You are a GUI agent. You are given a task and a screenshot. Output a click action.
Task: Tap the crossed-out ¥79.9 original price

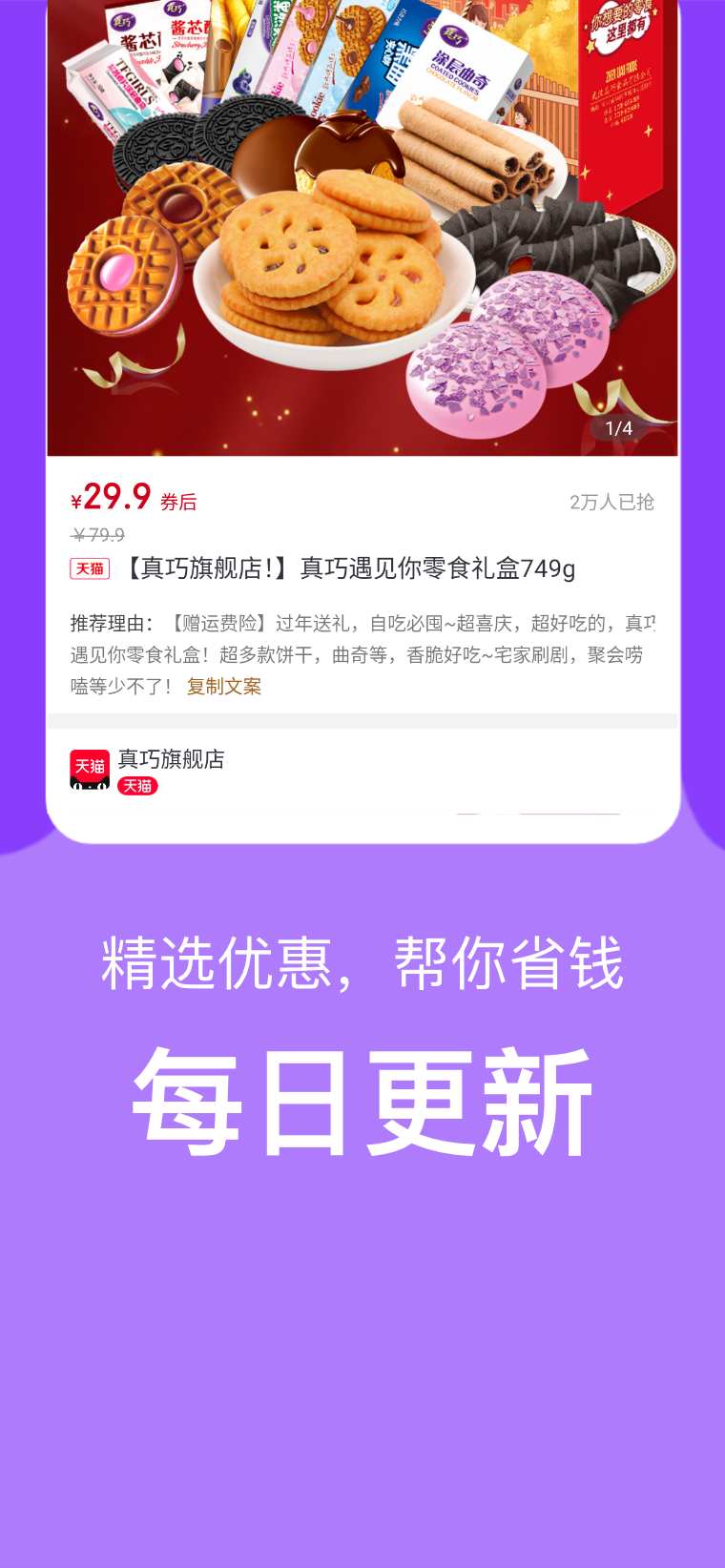[x=95, y=535]
